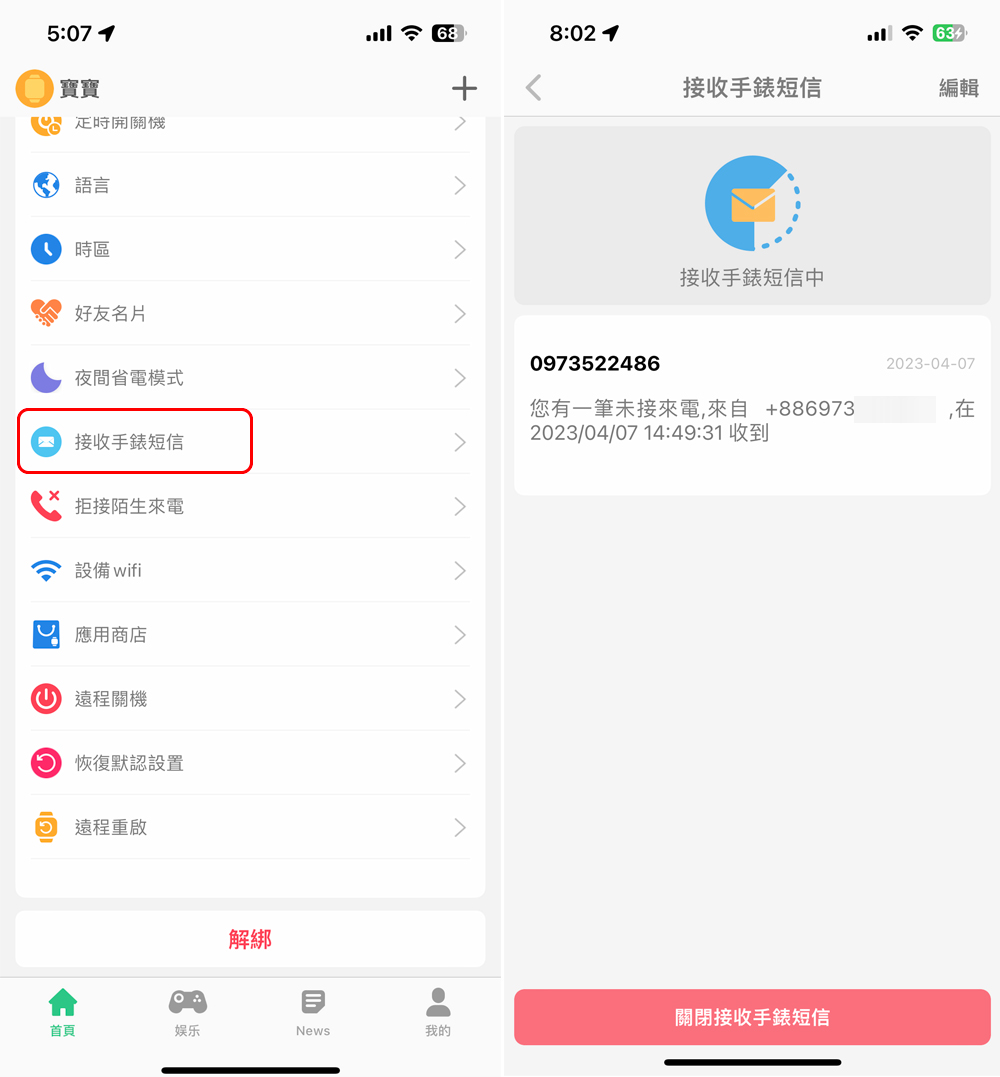Switch to the 首頁 home tab
The height and width of the screenshot is (1077, 1000).
63,1012
